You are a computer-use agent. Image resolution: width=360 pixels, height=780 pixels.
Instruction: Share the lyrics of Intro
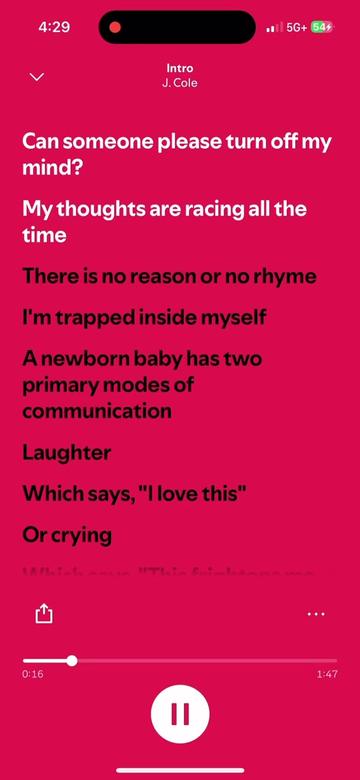coord(44,613)
